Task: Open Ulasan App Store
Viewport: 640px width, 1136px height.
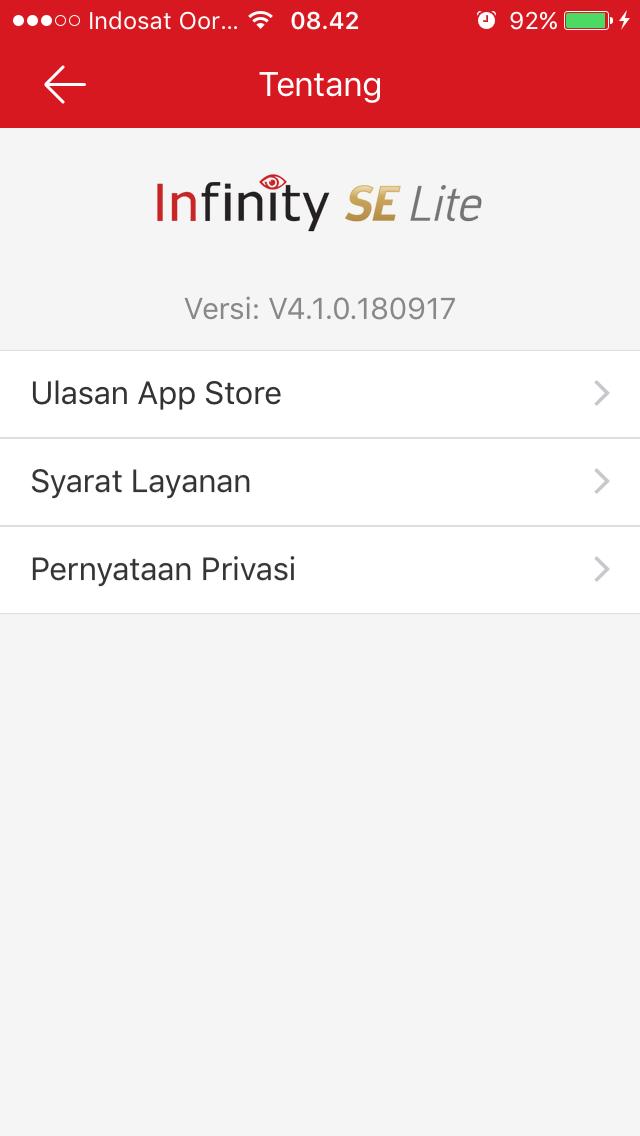Action: [320, 394]
